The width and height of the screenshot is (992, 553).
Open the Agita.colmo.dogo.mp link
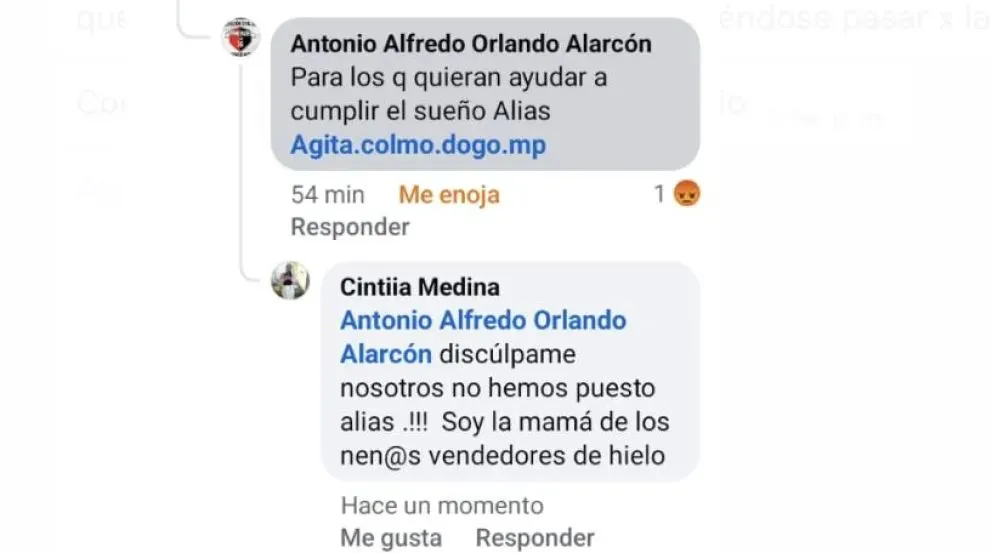coord(418,145)
